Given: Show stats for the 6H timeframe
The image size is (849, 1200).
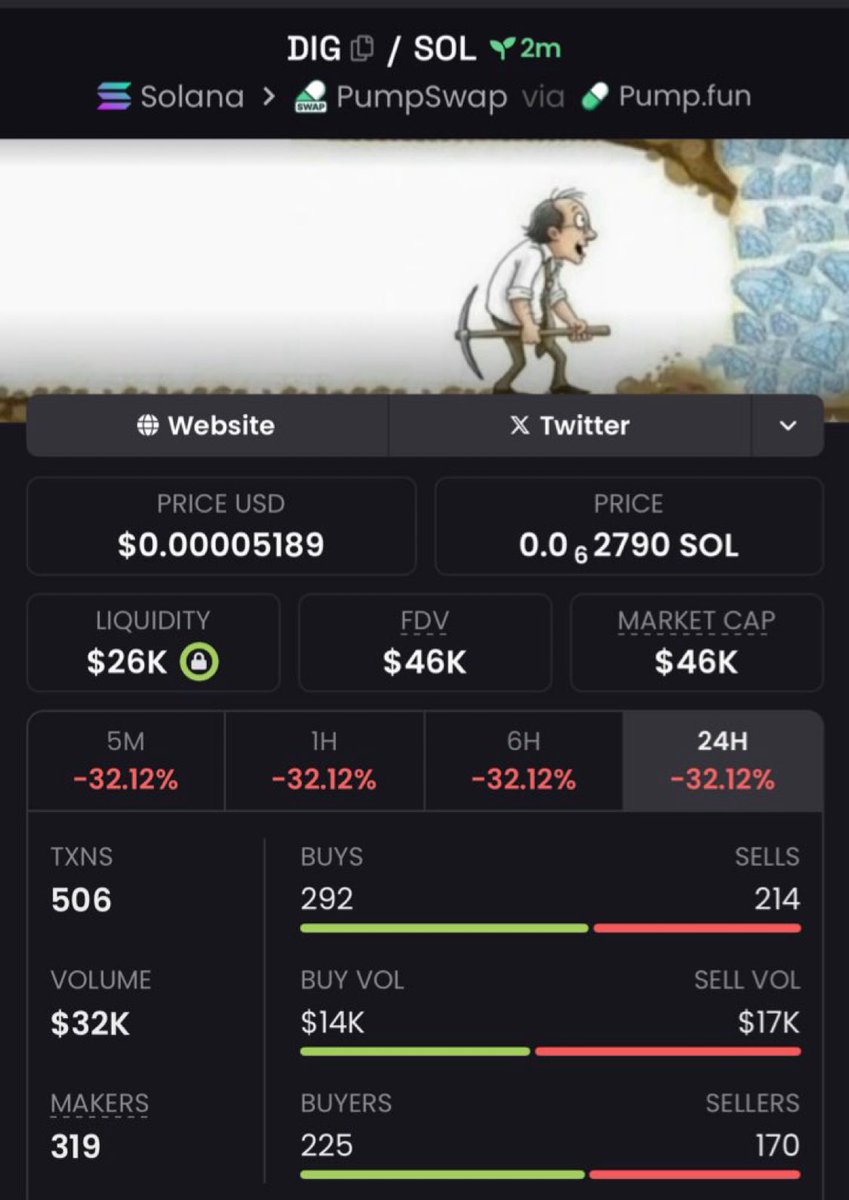Looking at the screenshot, I should click(x=523, y=760).
